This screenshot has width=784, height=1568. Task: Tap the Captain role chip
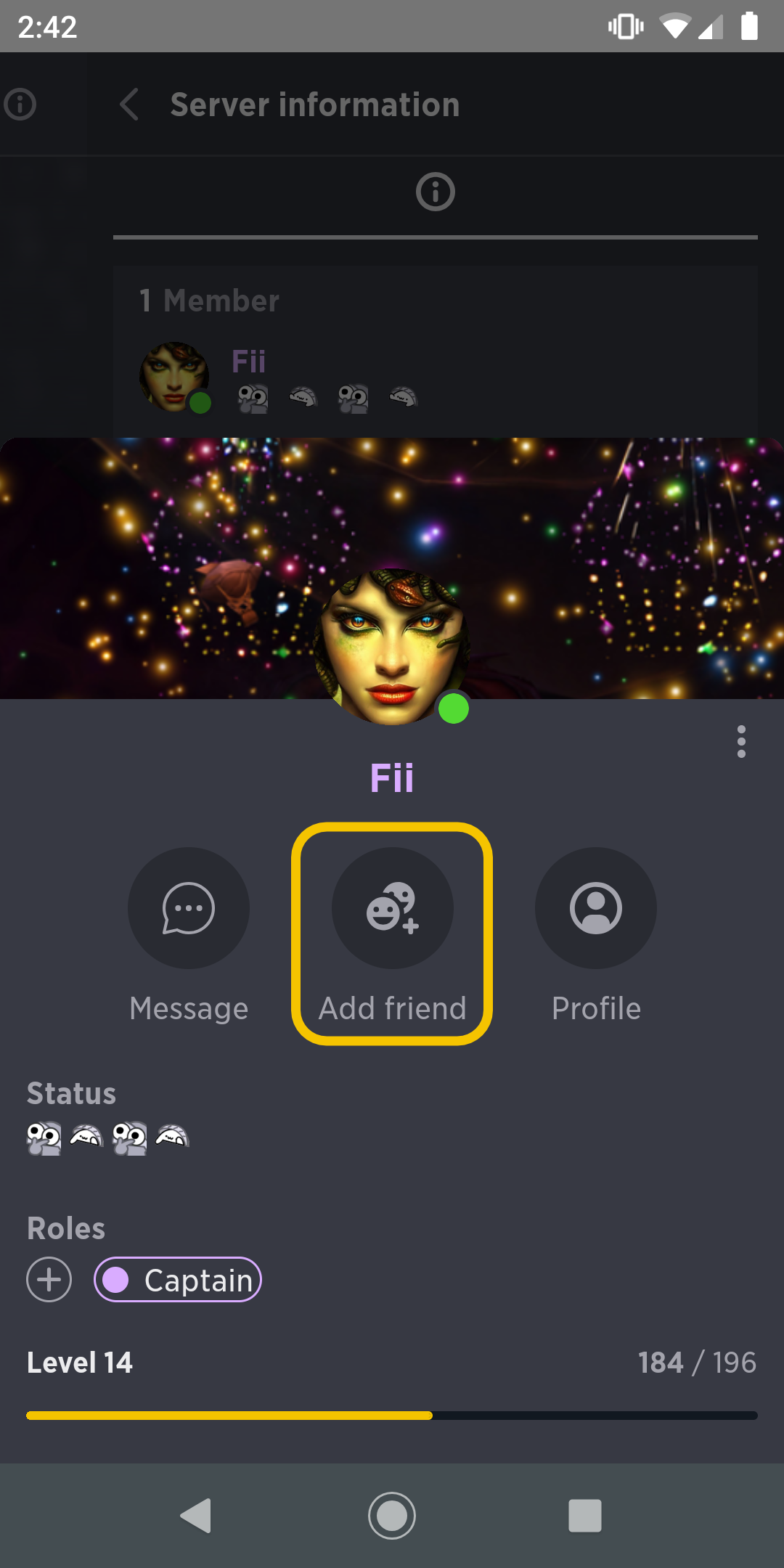[x=178, y=1279]
